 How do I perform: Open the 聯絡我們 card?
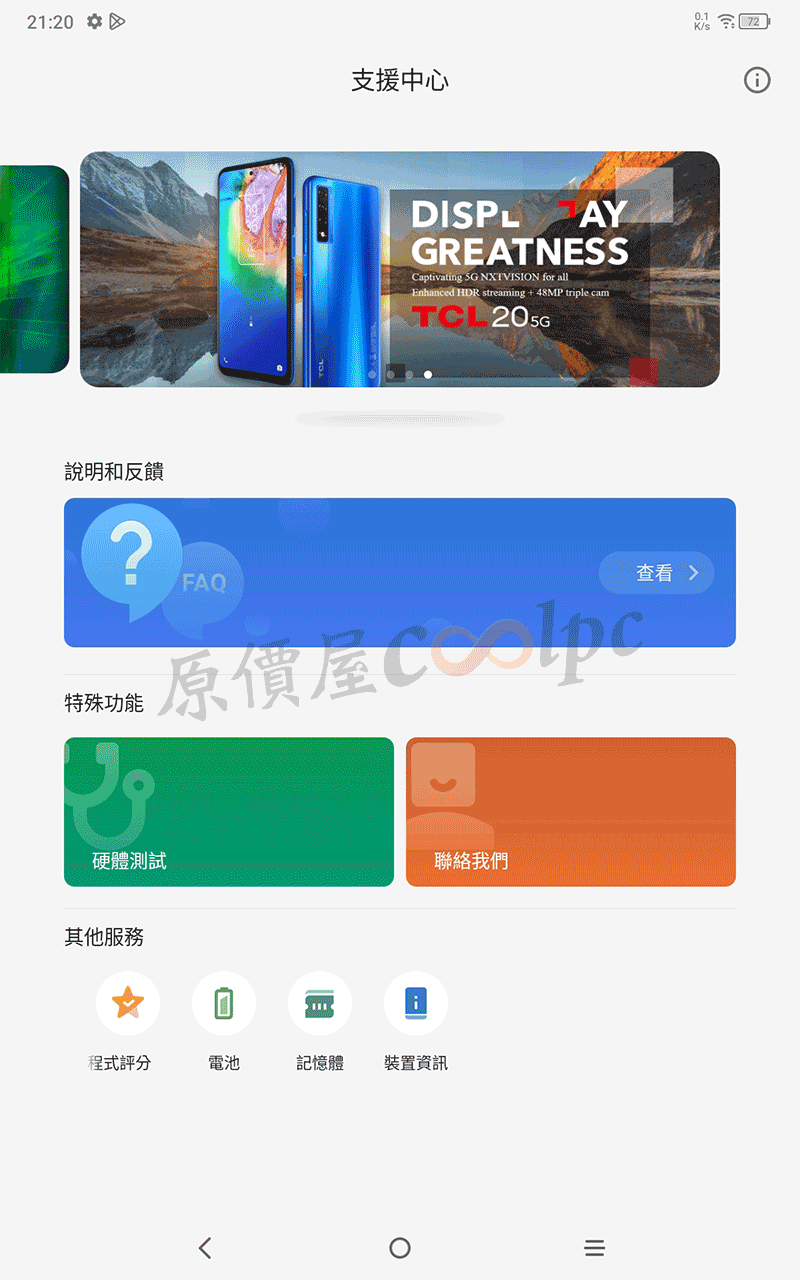571,812
